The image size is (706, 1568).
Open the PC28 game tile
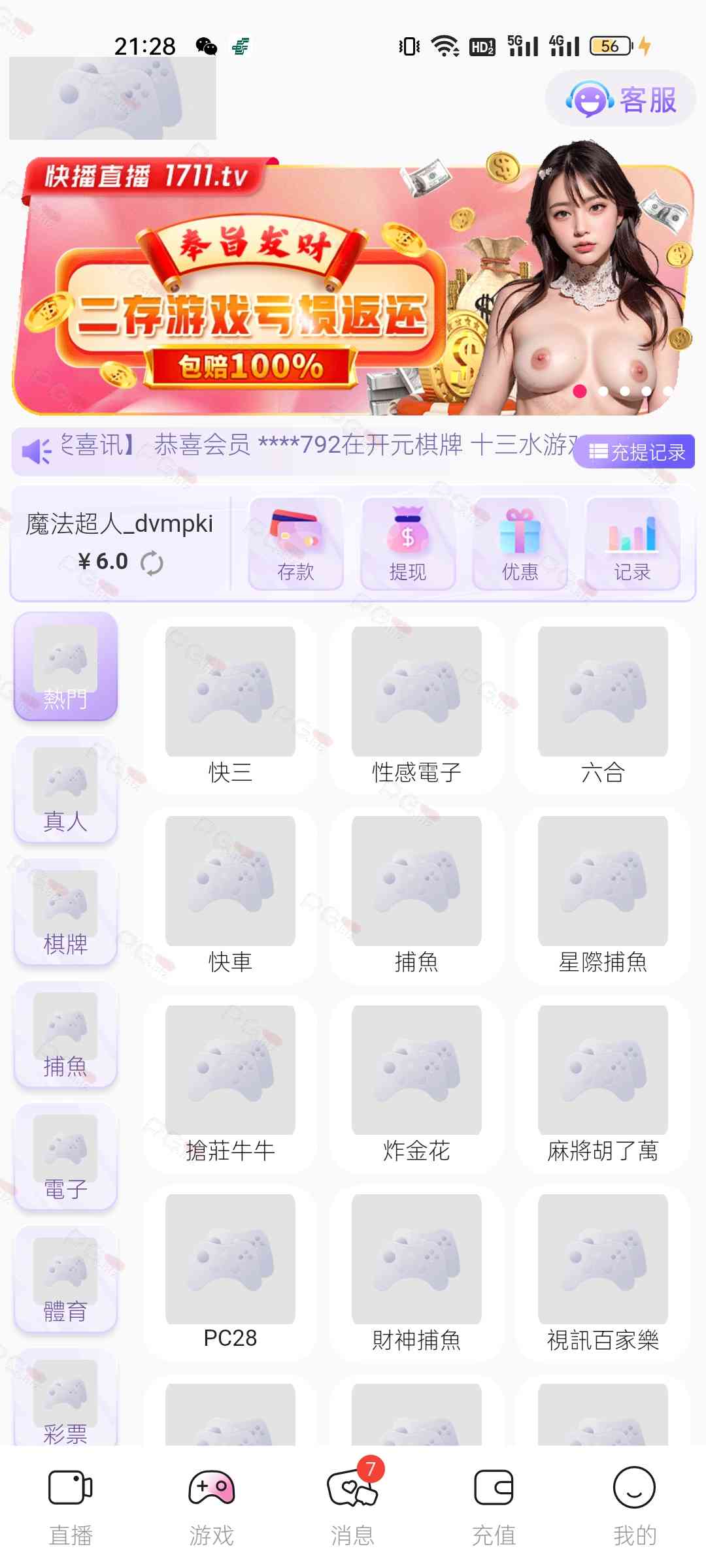[x=230, y=1273]
